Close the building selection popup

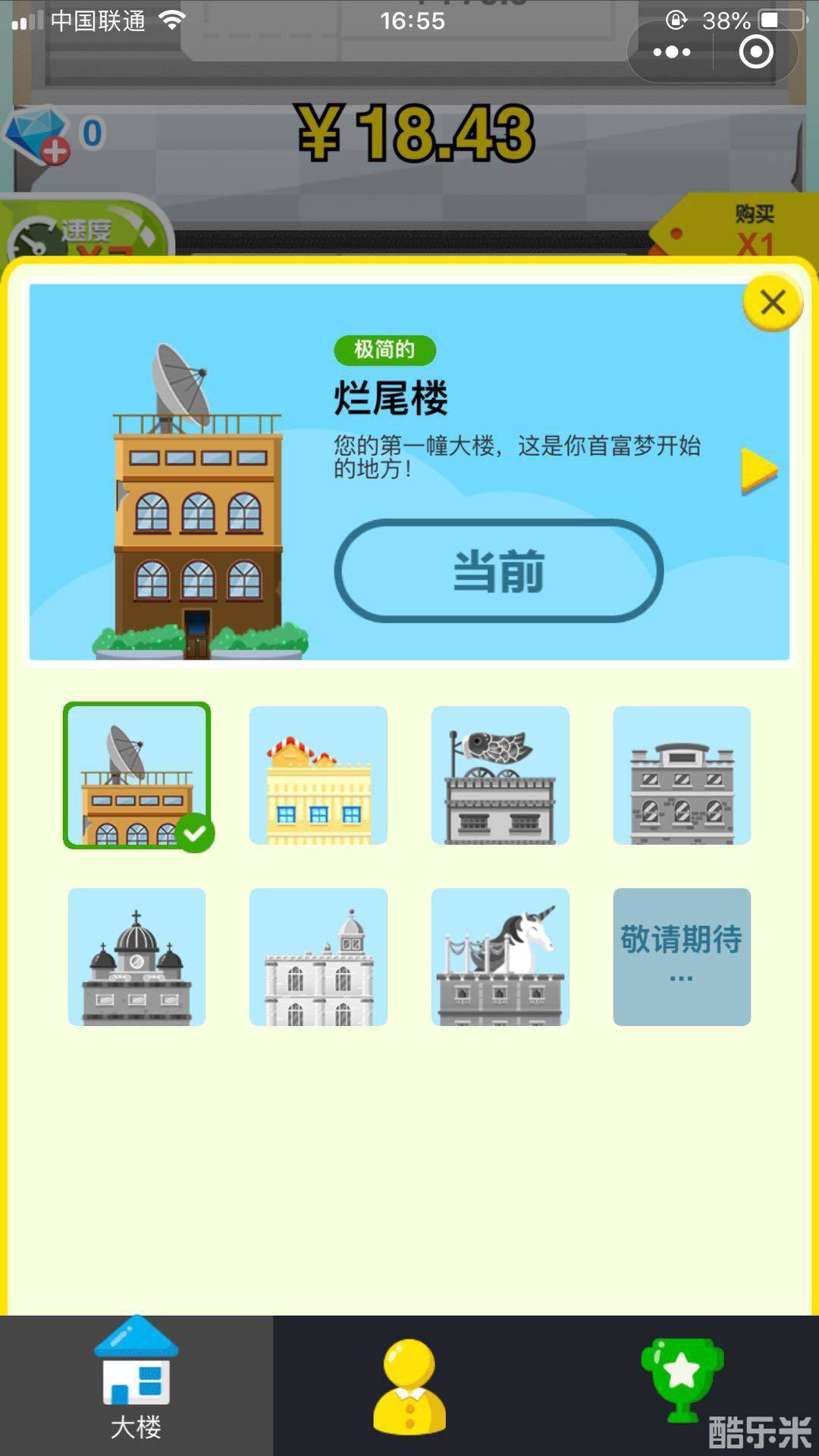pyautogui.click(x=771, y=300)
